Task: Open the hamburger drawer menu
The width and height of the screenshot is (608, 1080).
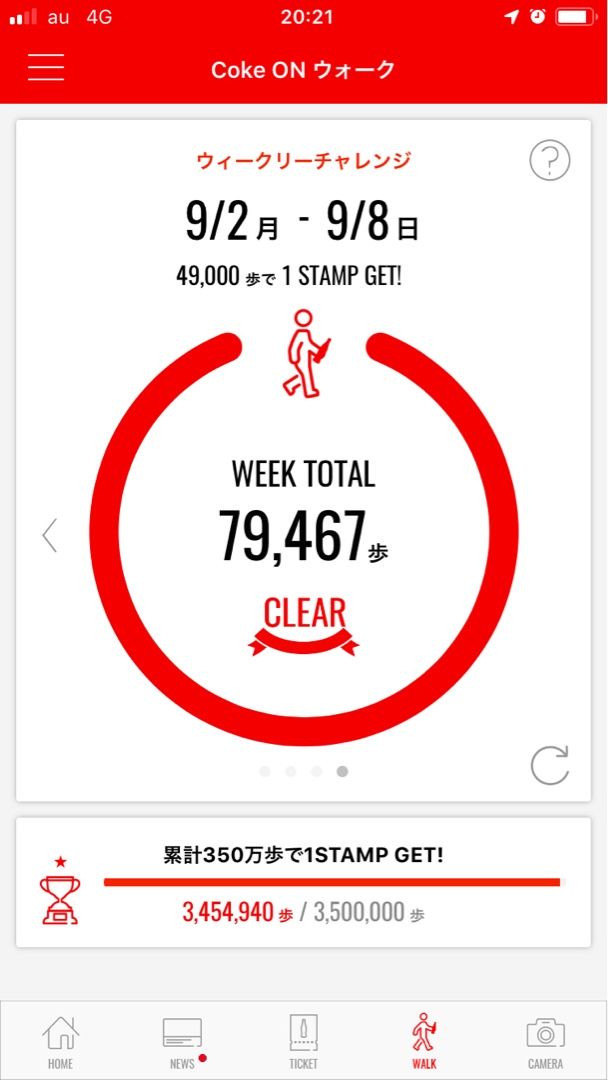Action: [x=46, y=66]
